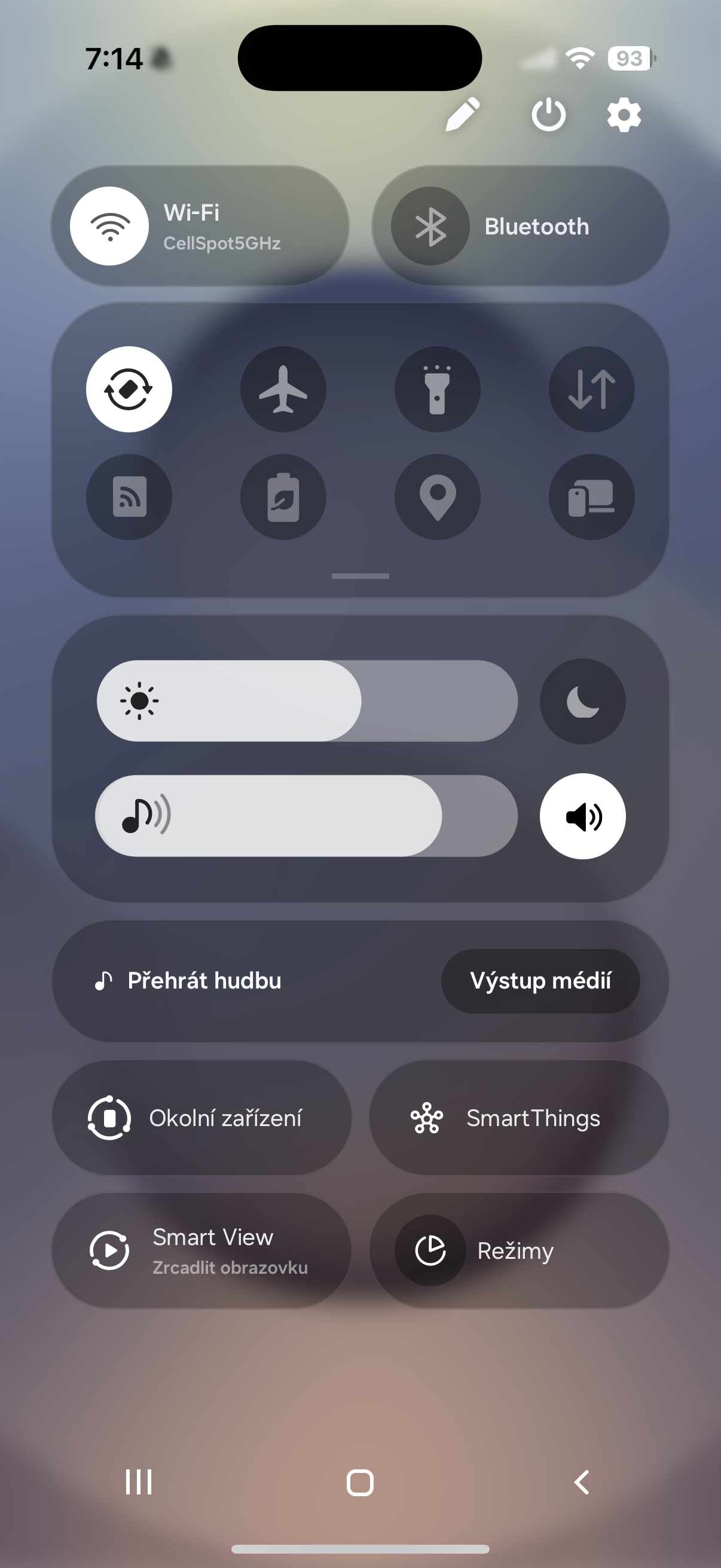Toggle dark mode with the moon button
This screenshot has height=1568, width=721.
coord(582,701)
